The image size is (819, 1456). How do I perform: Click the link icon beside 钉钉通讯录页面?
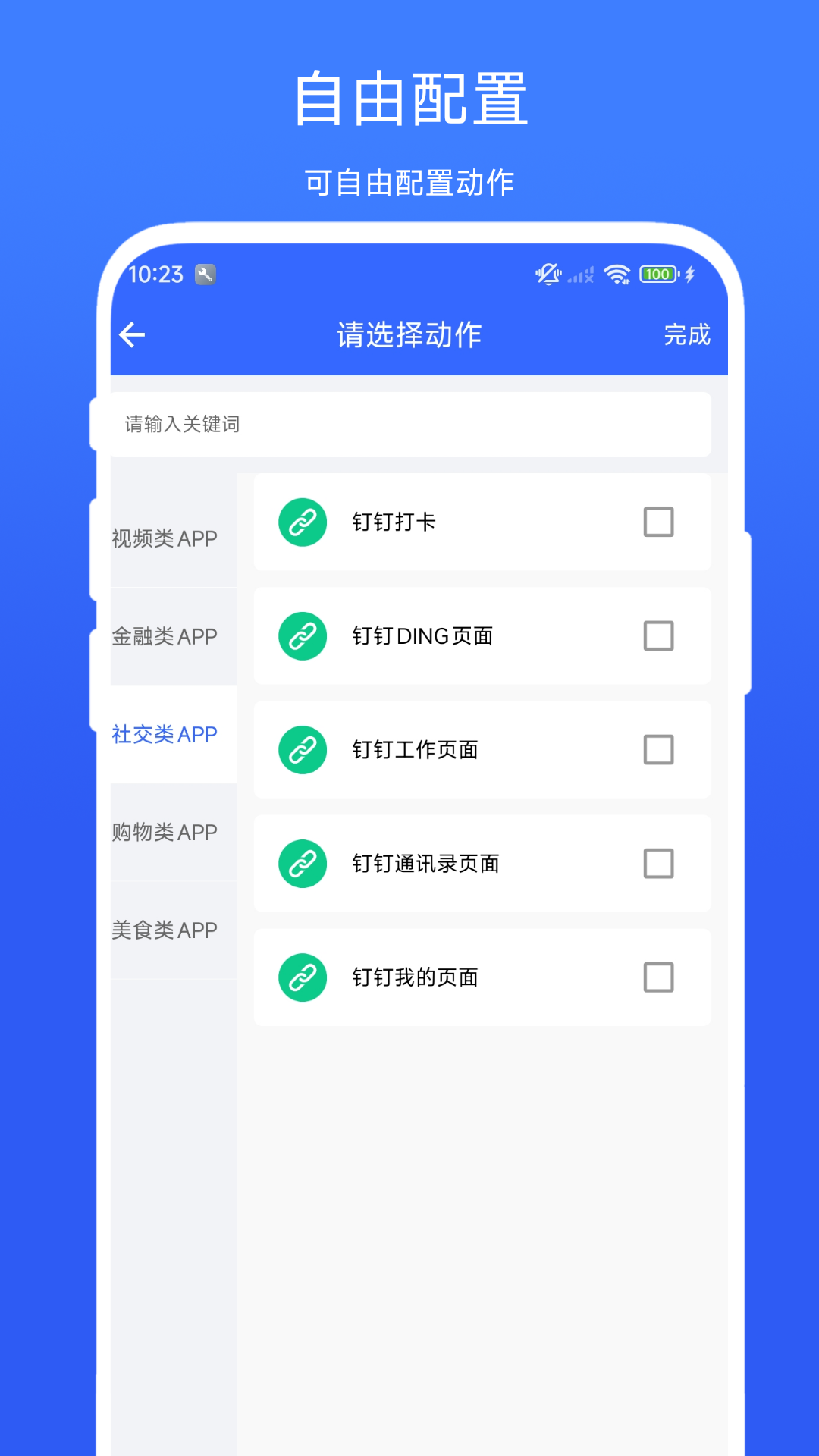[x=302, y=863]
